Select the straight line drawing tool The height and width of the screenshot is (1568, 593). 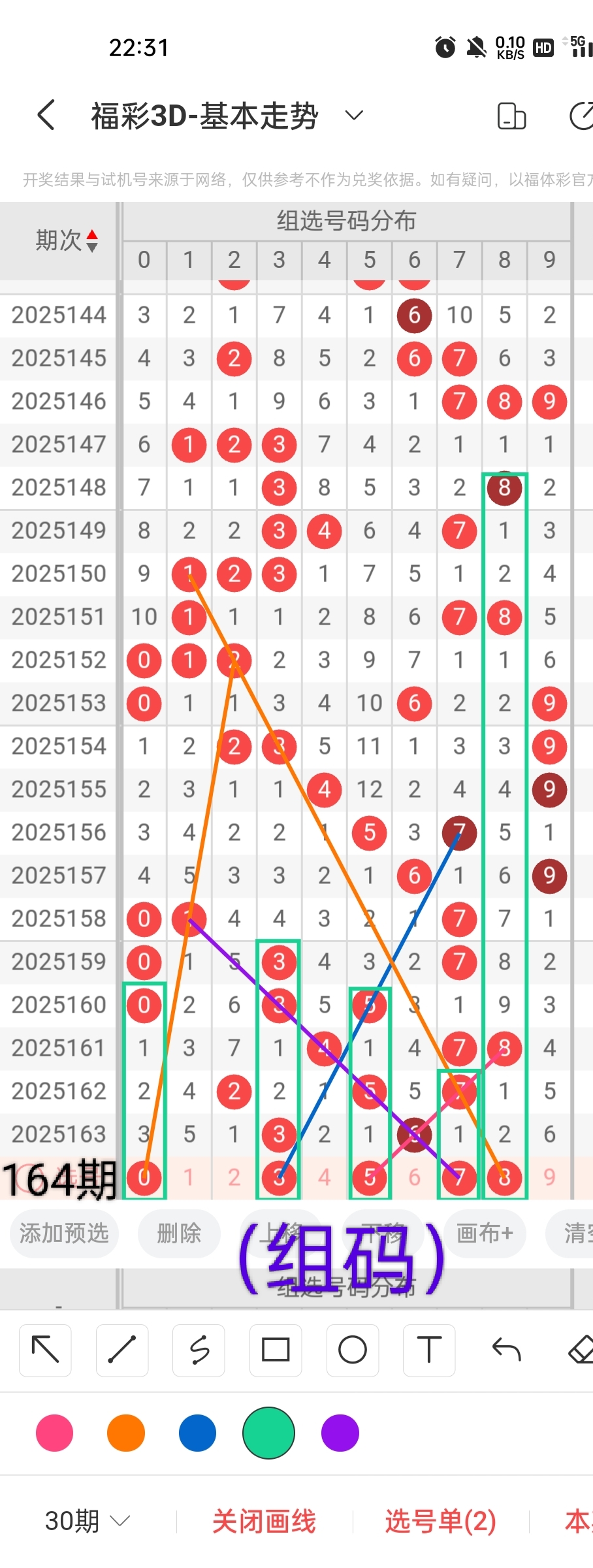coord(122,1350)
